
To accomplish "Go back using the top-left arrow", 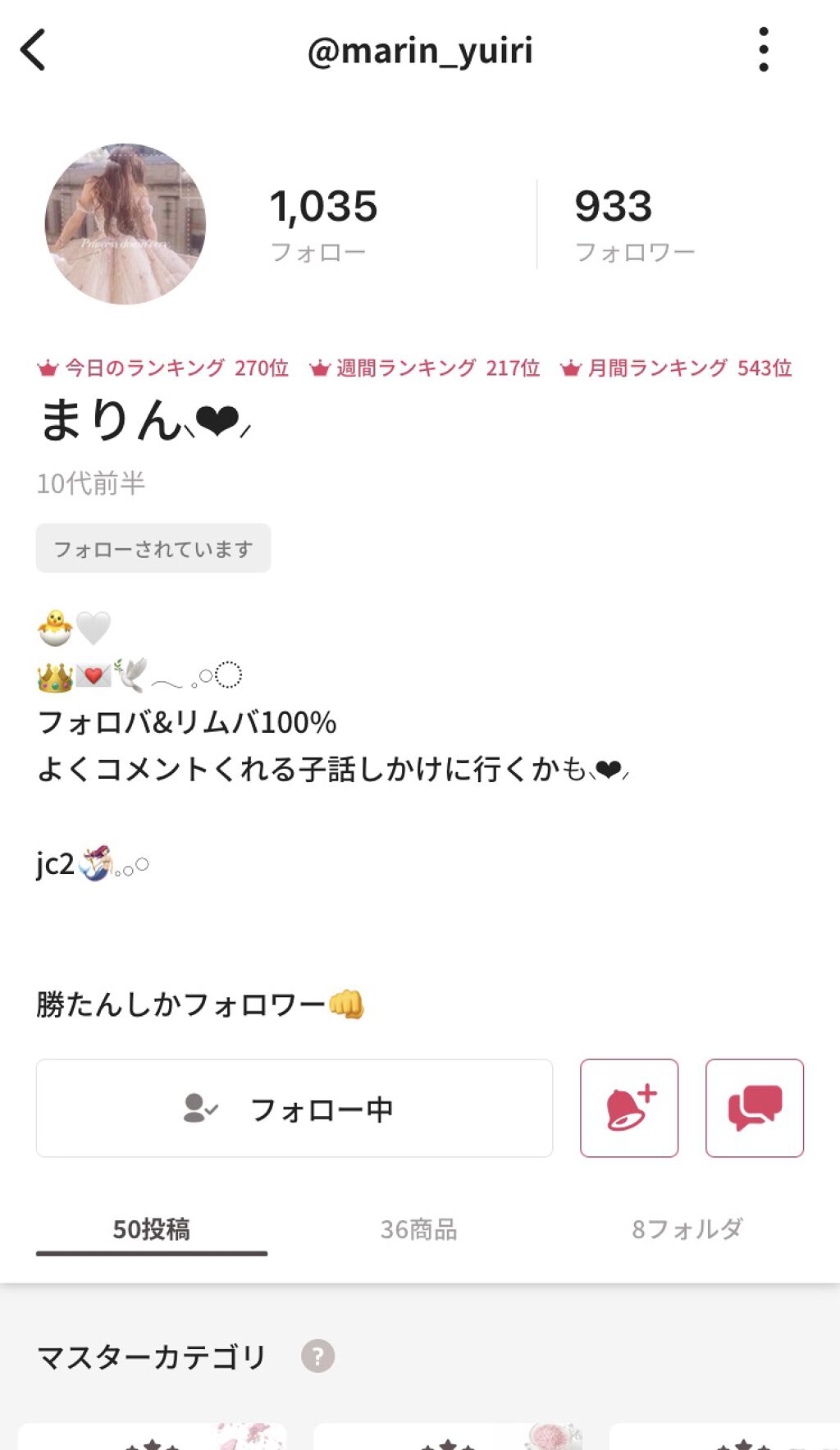I will tap(34, 51).
